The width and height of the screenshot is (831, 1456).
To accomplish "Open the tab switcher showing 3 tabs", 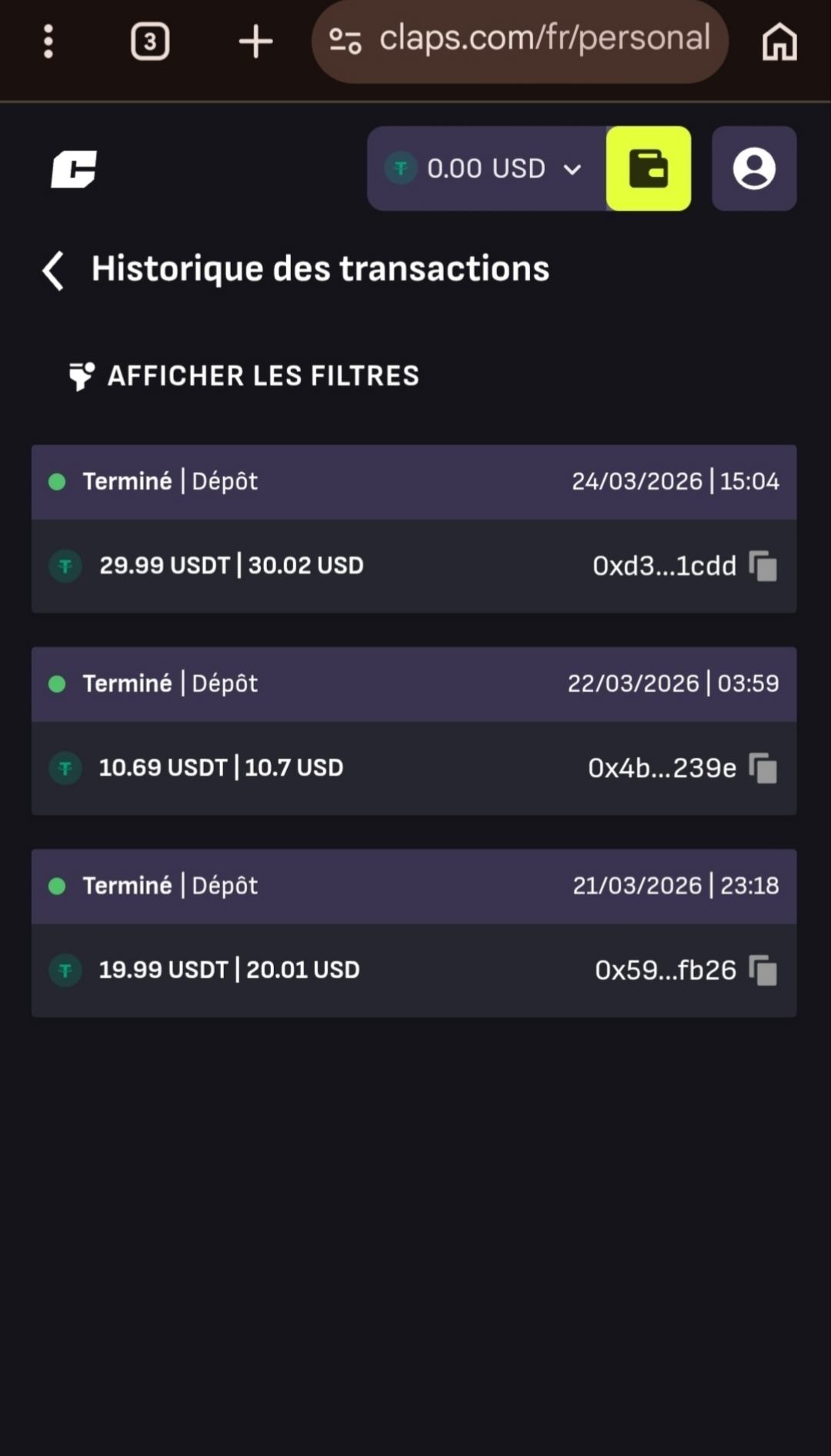I will point(149,41).
